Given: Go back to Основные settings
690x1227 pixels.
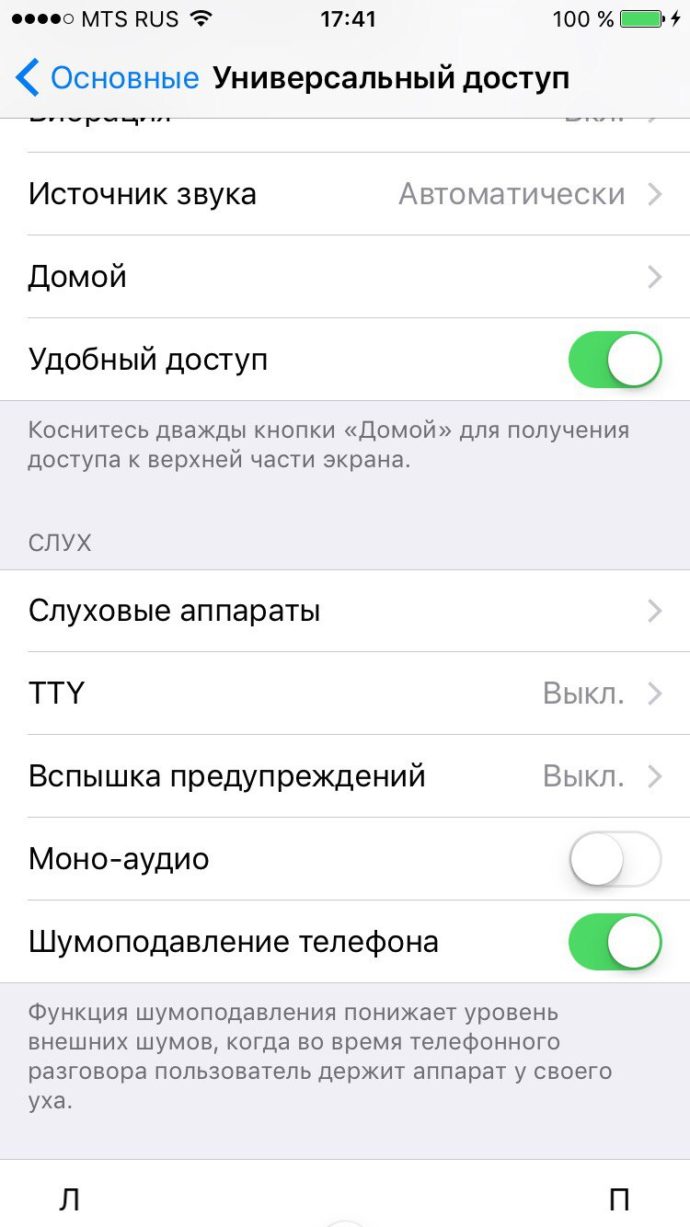Looking at the screenshot, I should (x=107, y=77).
